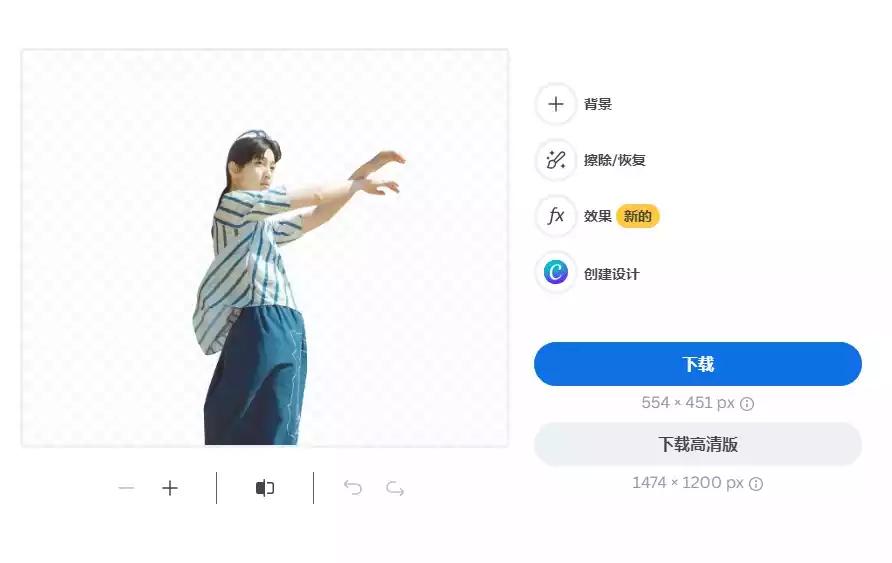Redo the last edit
Screen dimensions: 892x563
click(395, 488)
